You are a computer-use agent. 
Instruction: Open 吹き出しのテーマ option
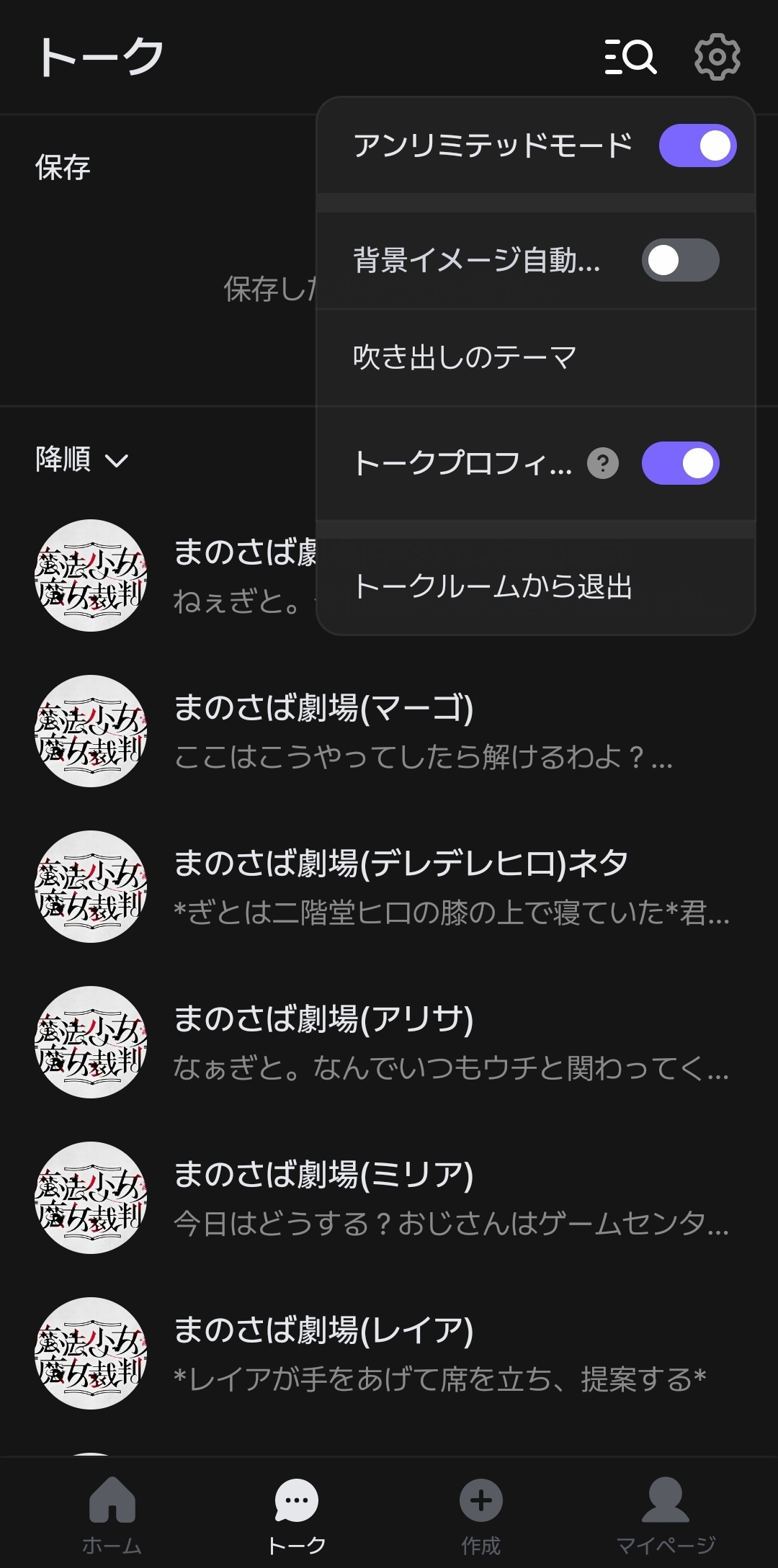(x=465, y=357)
